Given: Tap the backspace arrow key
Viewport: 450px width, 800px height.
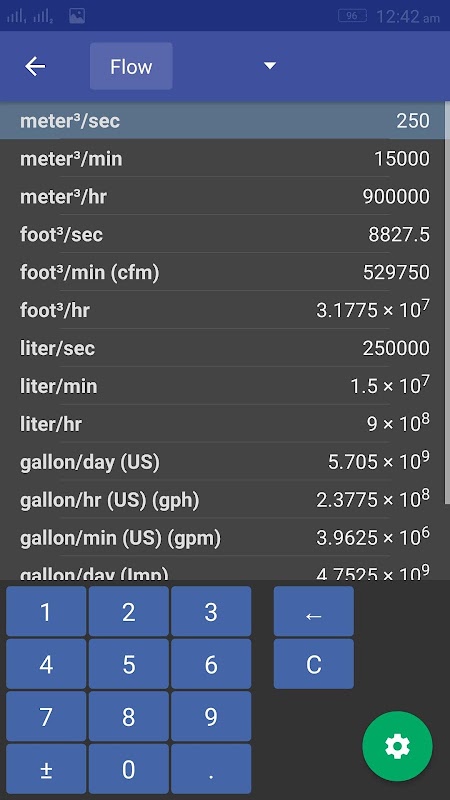Looking at the screenshot, I should (313, 611).
